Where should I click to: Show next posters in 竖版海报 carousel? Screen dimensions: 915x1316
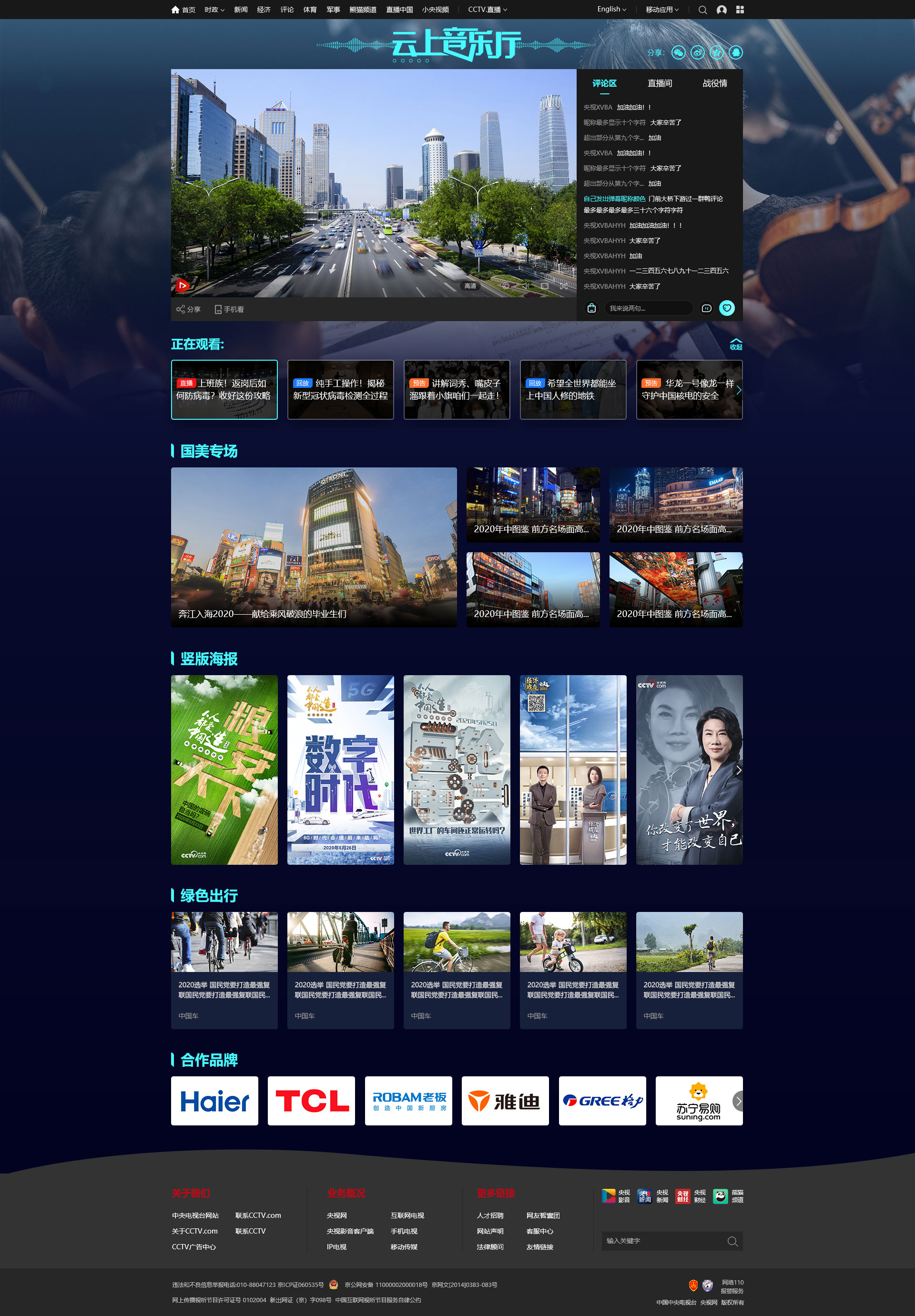[738, 770]
